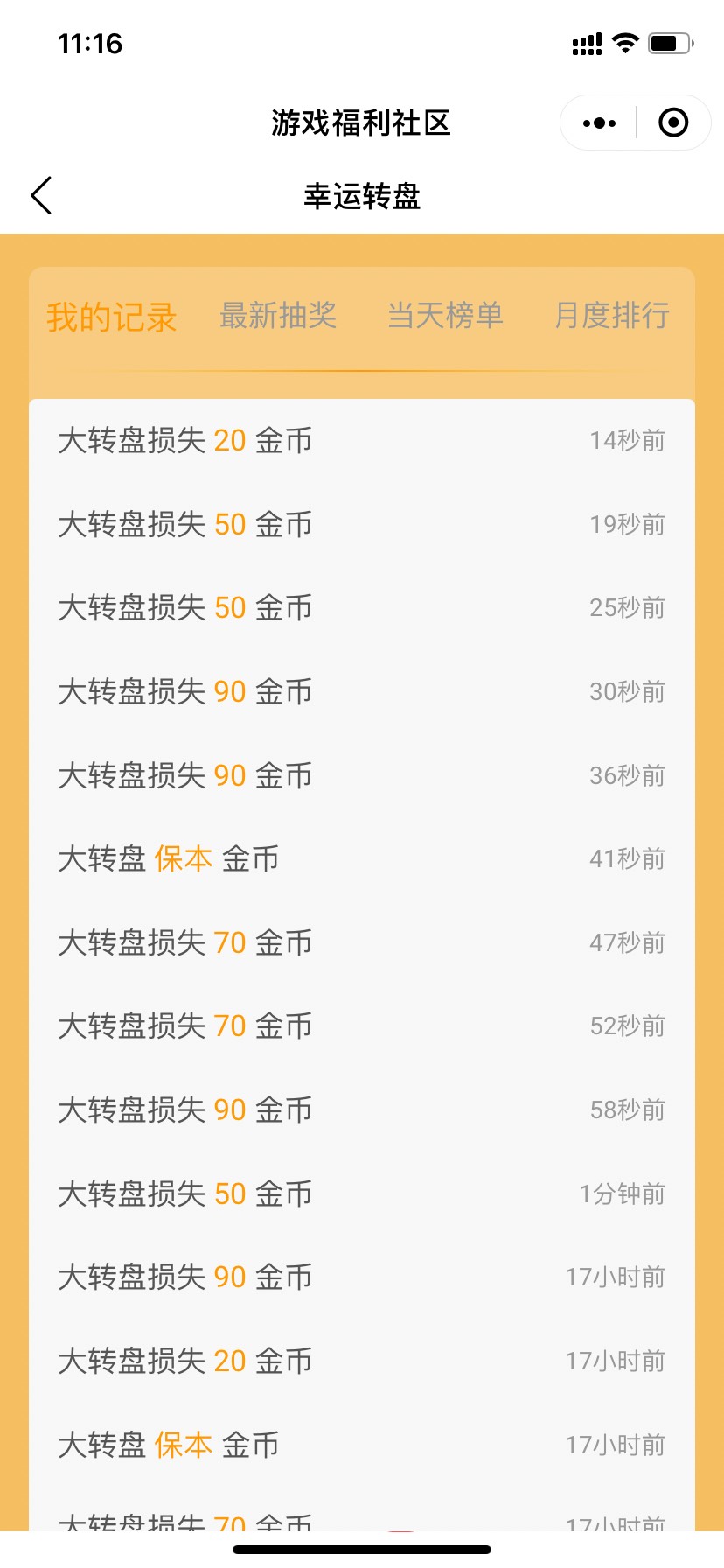Screen dimensions: 724x1568
Task: Open the mini program more options menu
Action: pyautogui.click(x=599, y=123)
